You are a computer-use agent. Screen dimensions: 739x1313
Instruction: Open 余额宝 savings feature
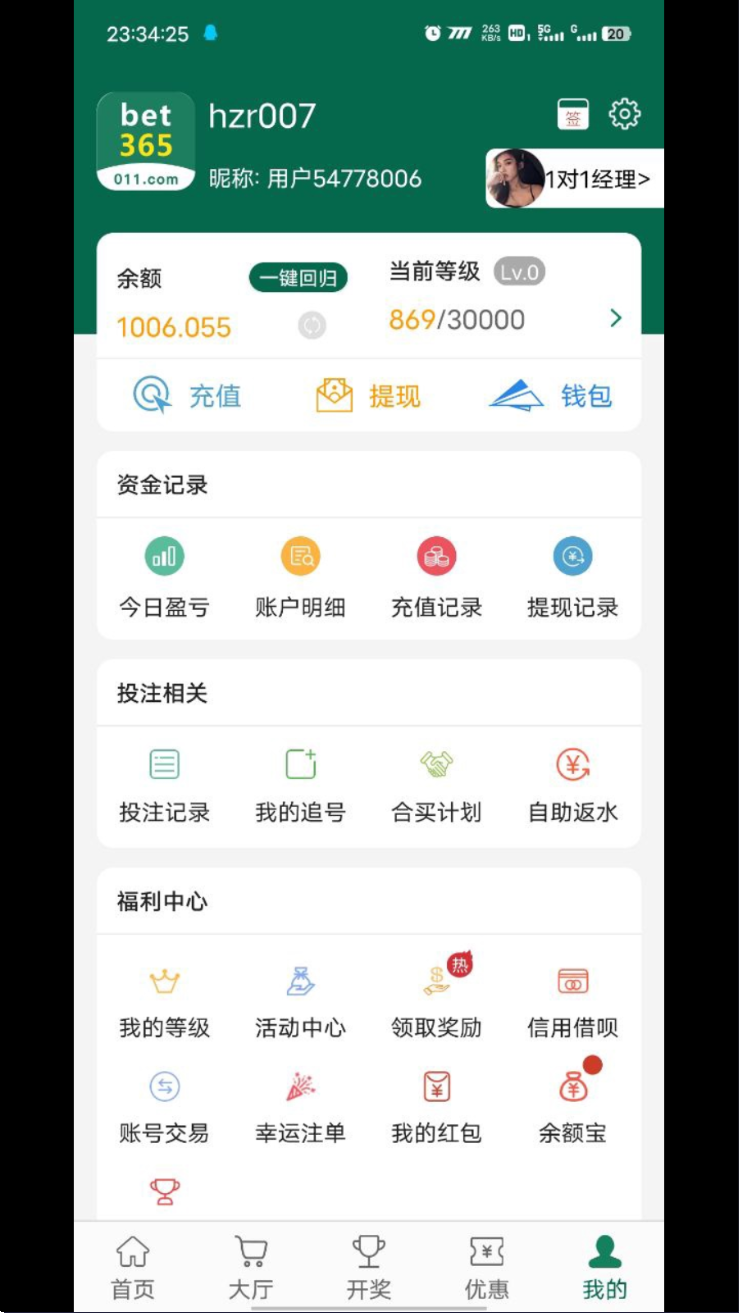point(572,1105)
